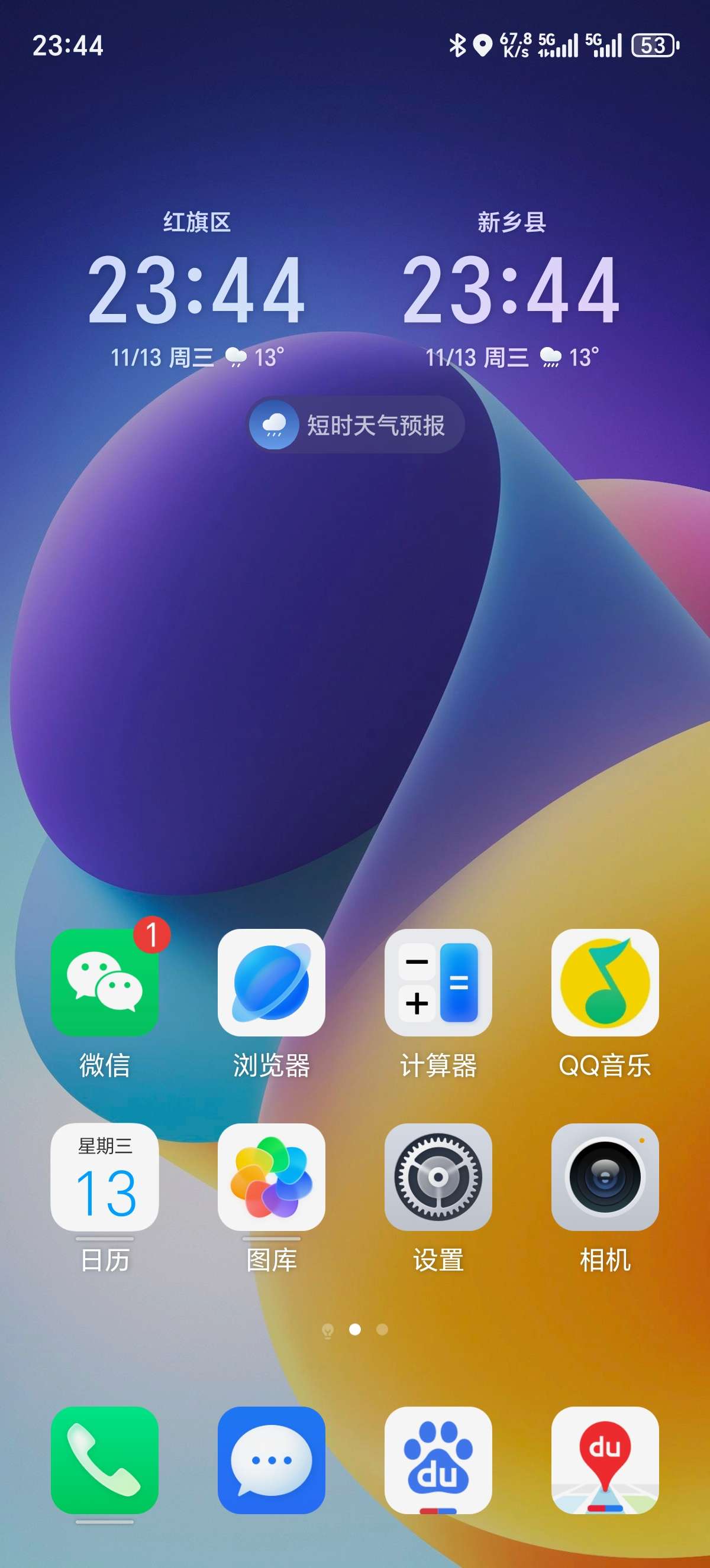Open the 新乡县 clock weather widget
This screenshot has width=710, height=1568.
[511, 290]
